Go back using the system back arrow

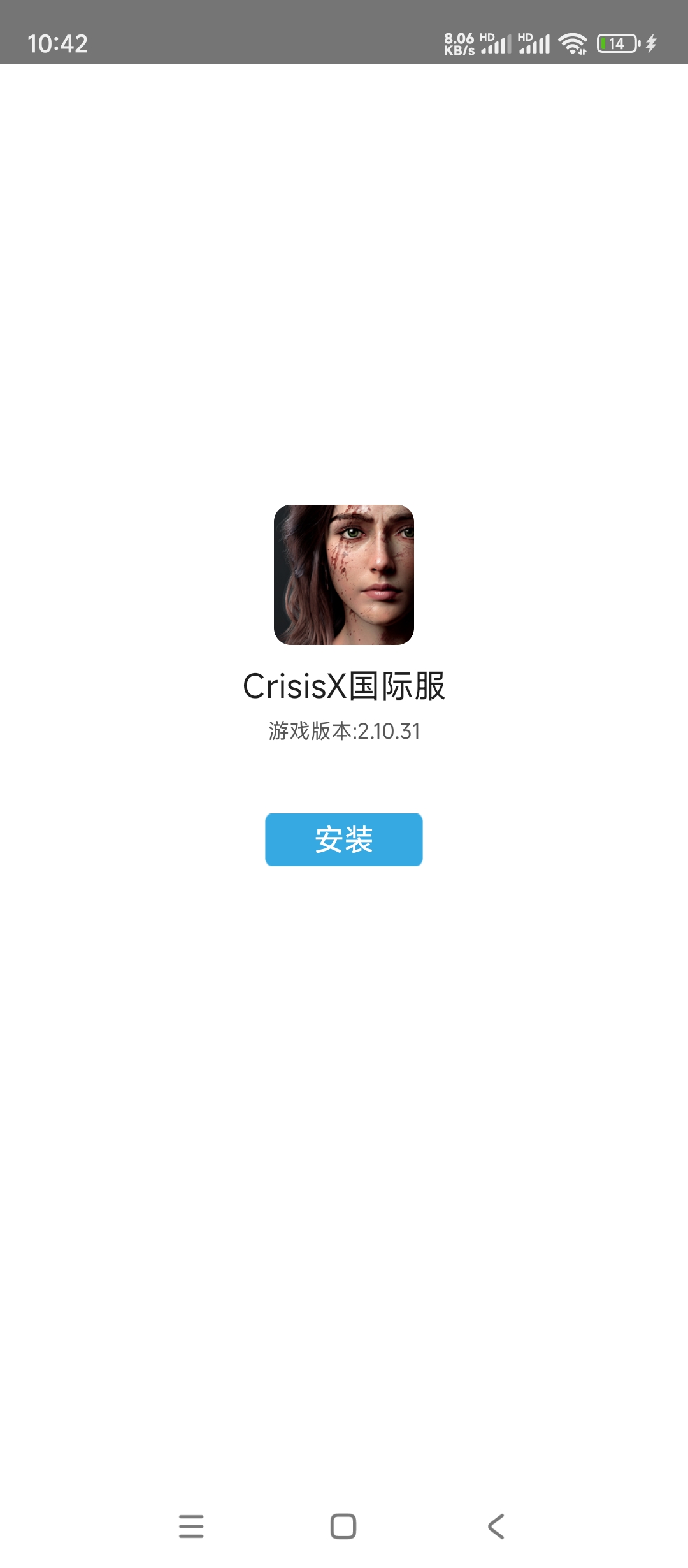pyautogui.click(x=496, y=1527)
